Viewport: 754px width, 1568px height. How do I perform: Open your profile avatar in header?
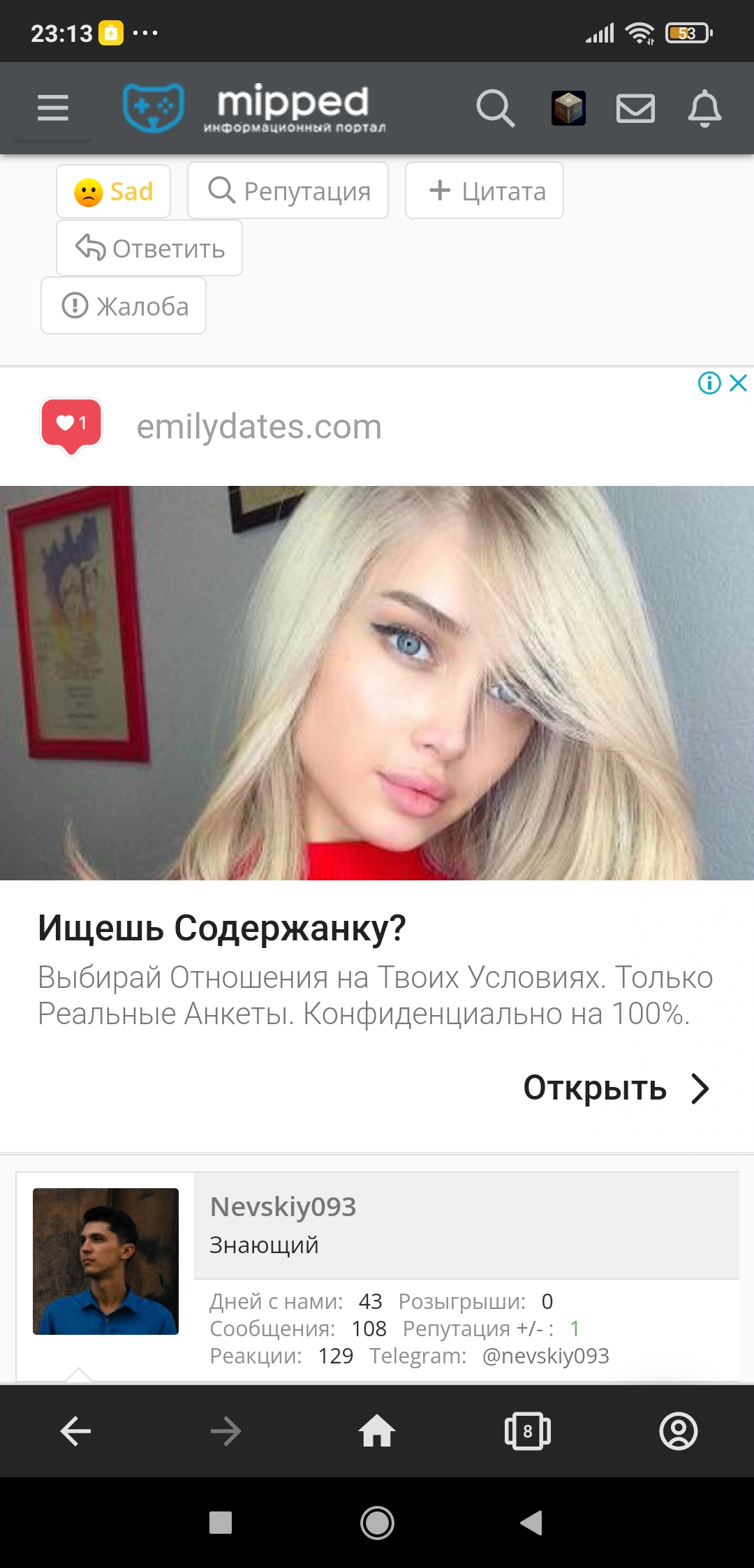tap(568, 108)
